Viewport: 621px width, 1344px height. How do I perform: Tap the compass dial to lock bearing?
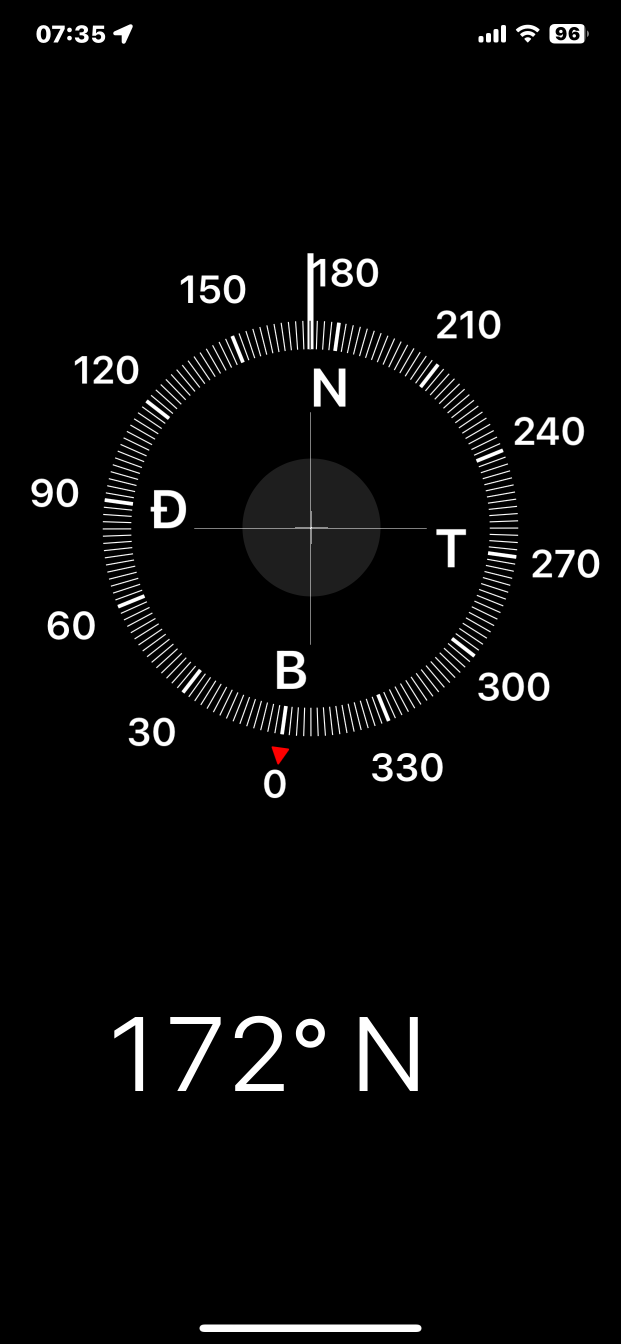pos(311,528)
